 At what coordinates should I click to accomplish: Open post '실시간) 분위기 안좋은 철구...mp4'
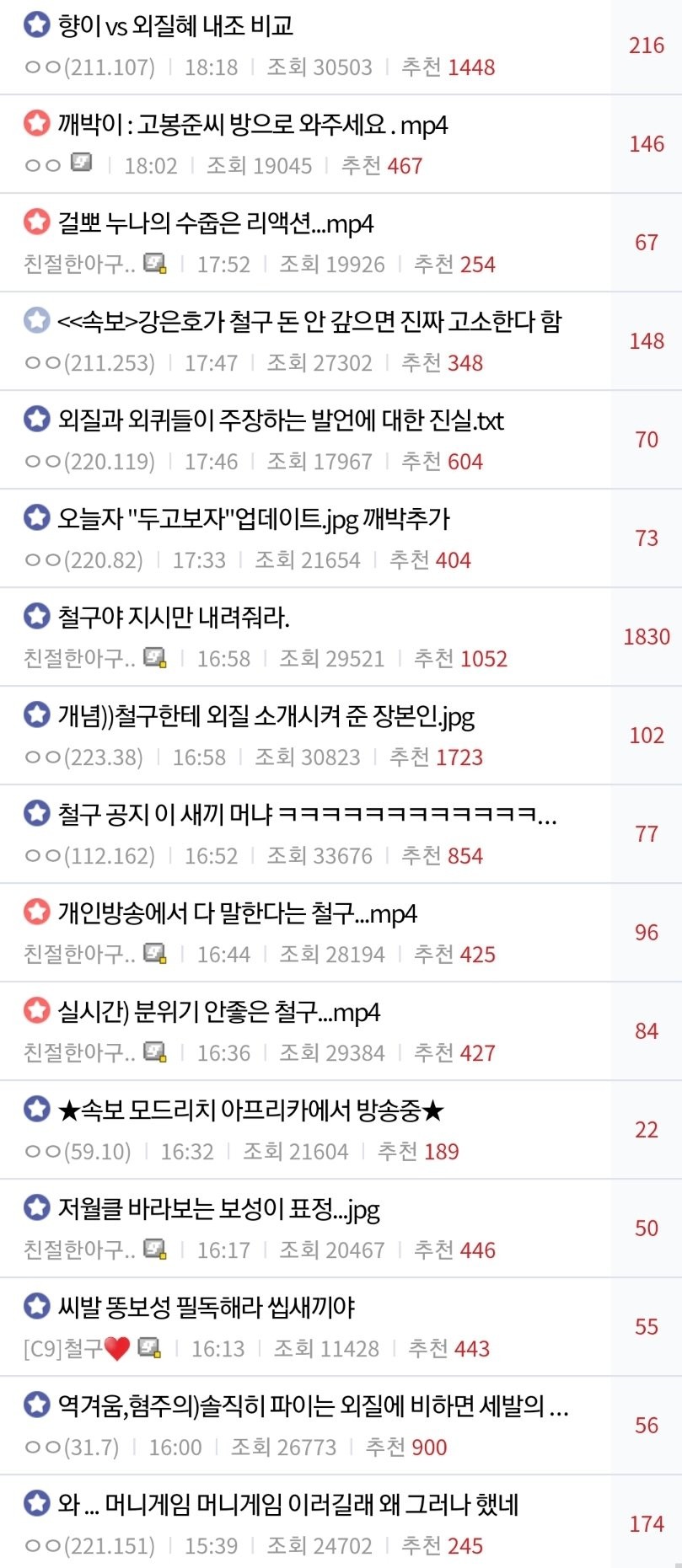[x=218, y=1012]
